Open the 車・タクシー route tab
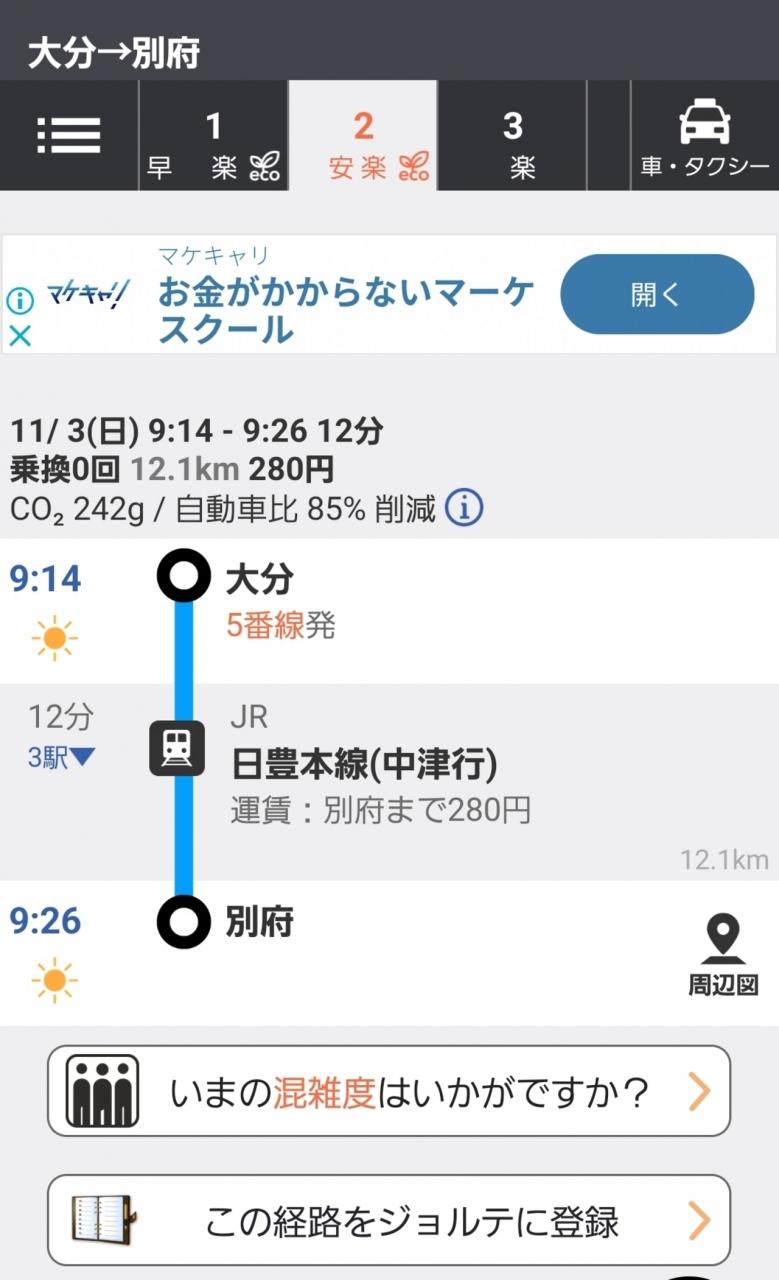Screen dimensions: 779x1280 704,137
